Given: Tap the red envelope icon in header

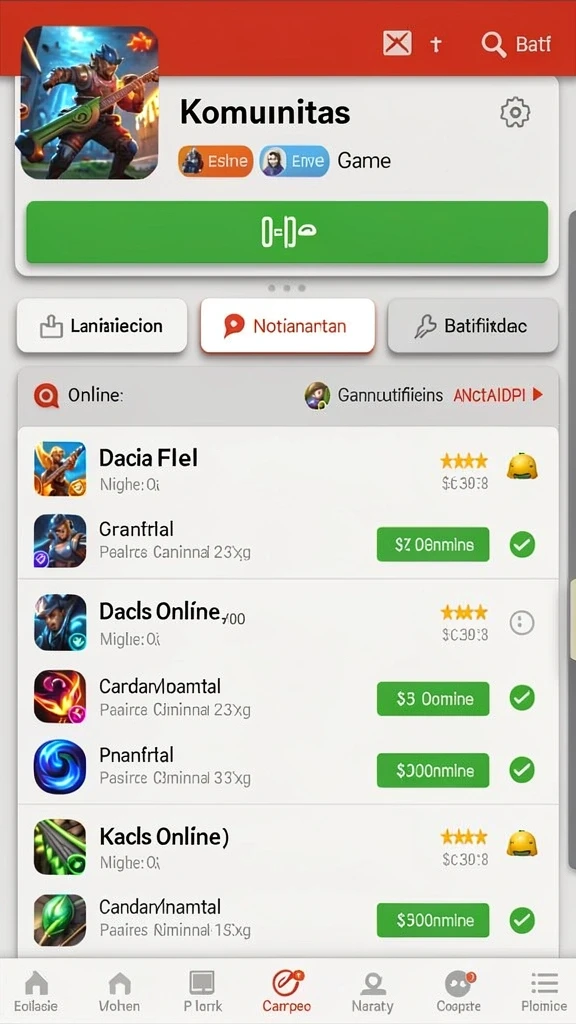Looking at the screenshot, I should click(x=396, y=43).
